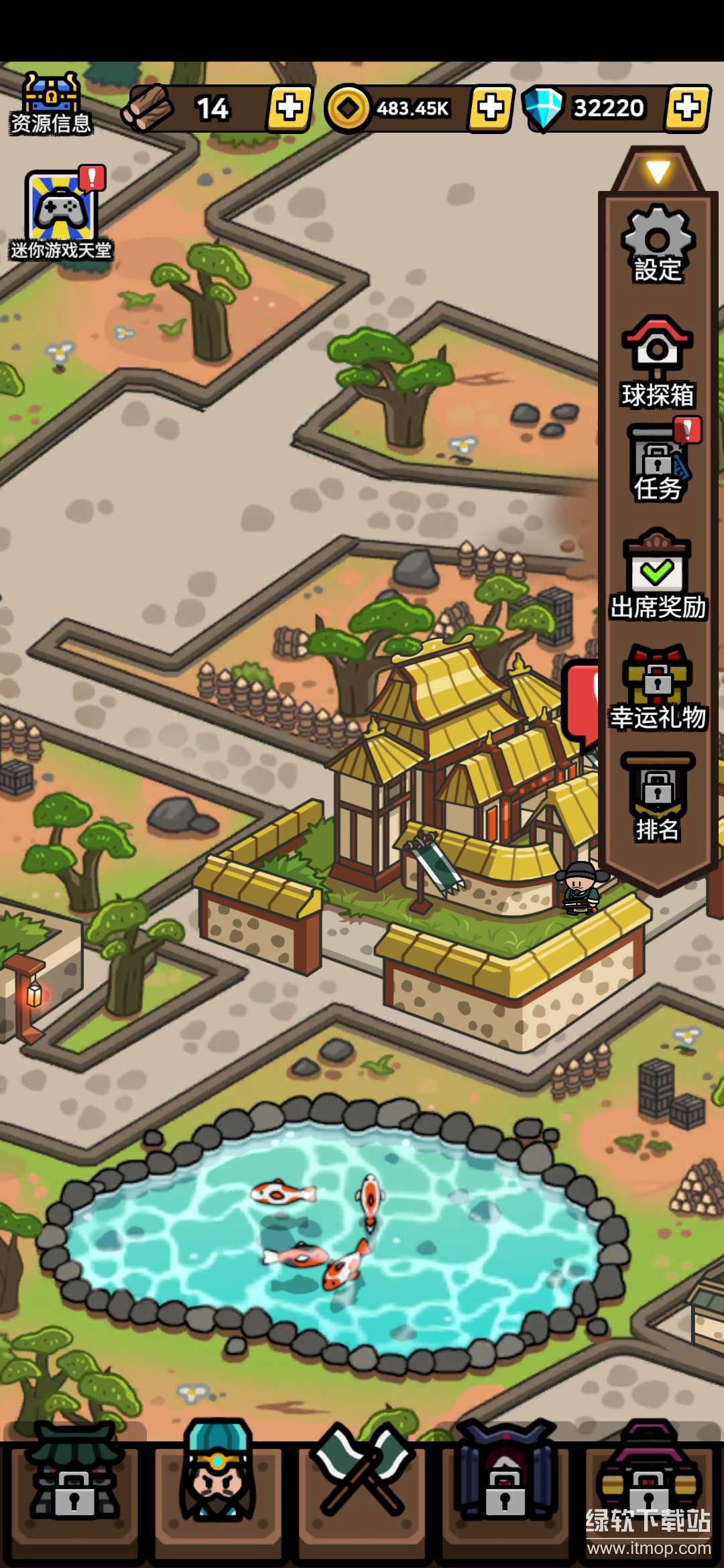The height and width of the screenshot is (1568, 724).
Task: Open the 资源信息 resource info chest
Action: click(51, 104)
